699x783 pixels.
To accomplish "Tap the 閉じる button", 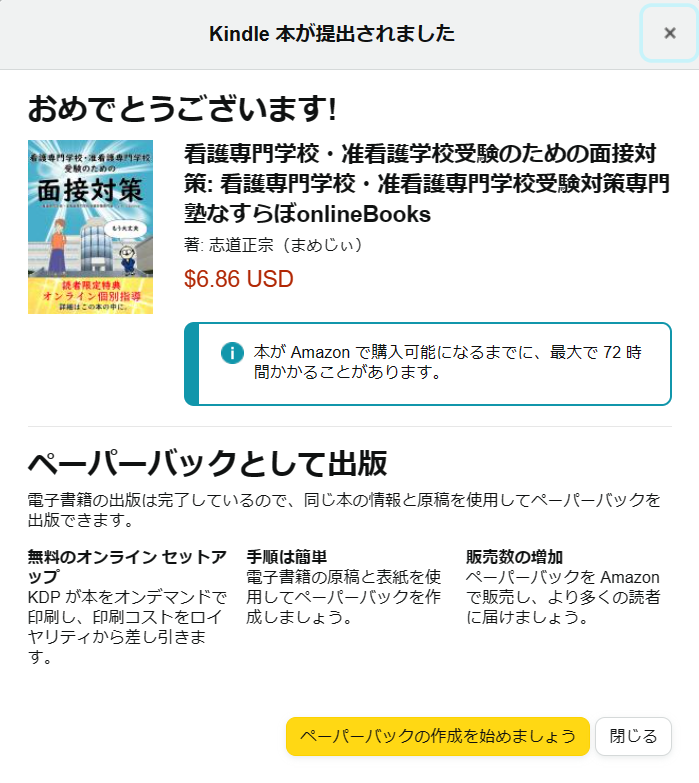I will [633, 736].
